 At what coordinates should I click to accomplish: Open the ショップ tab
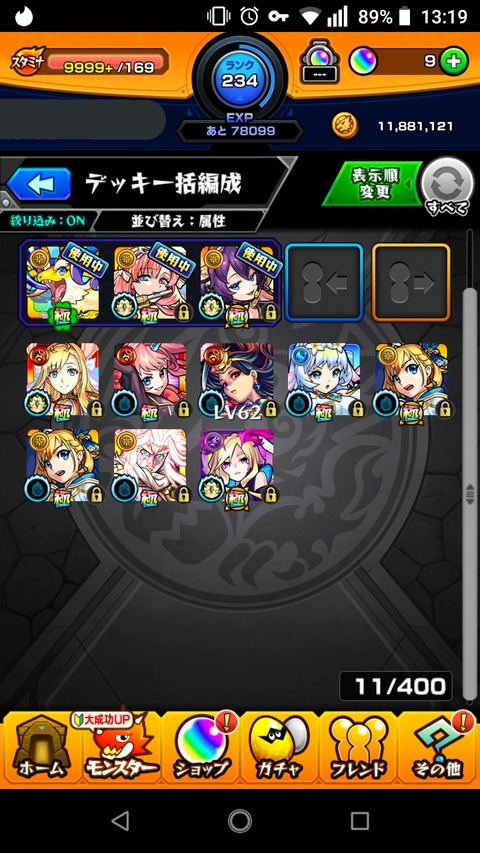click(201, 749)
